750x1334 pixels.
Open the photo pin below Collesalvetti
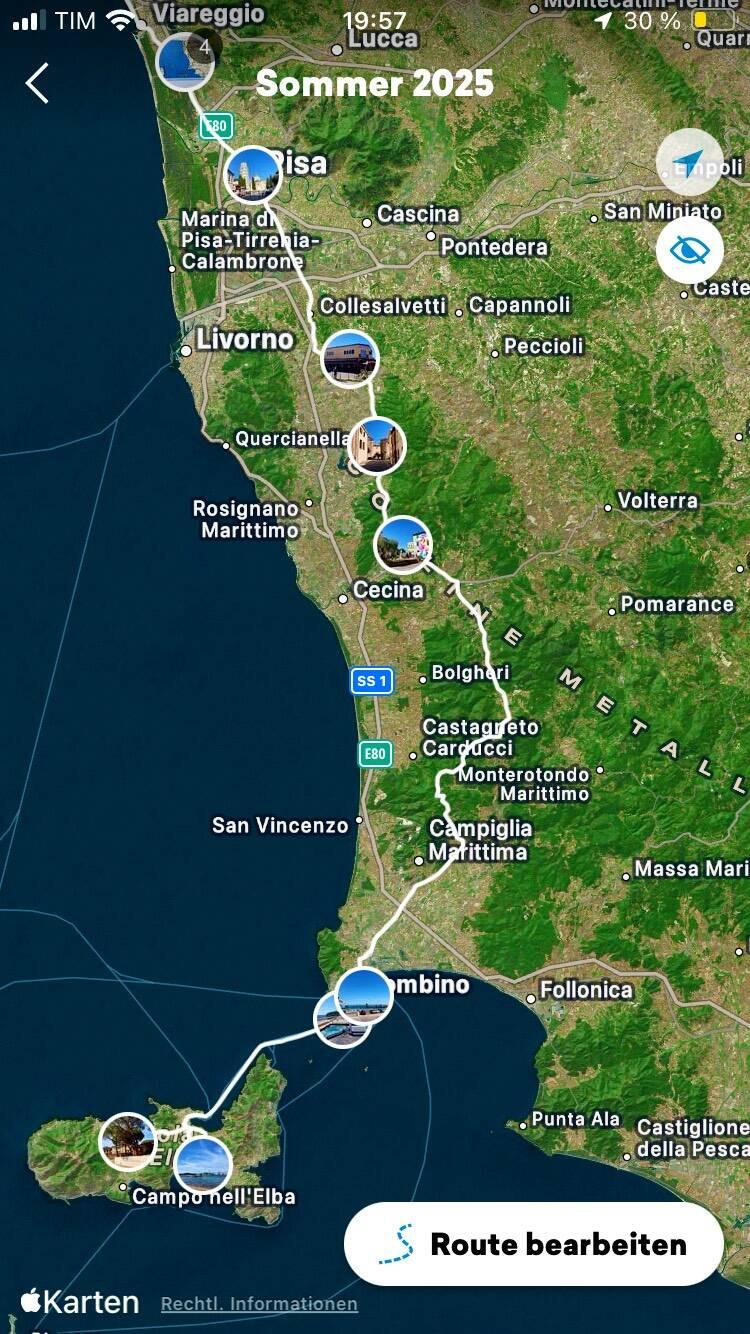[x=350, y=358]
